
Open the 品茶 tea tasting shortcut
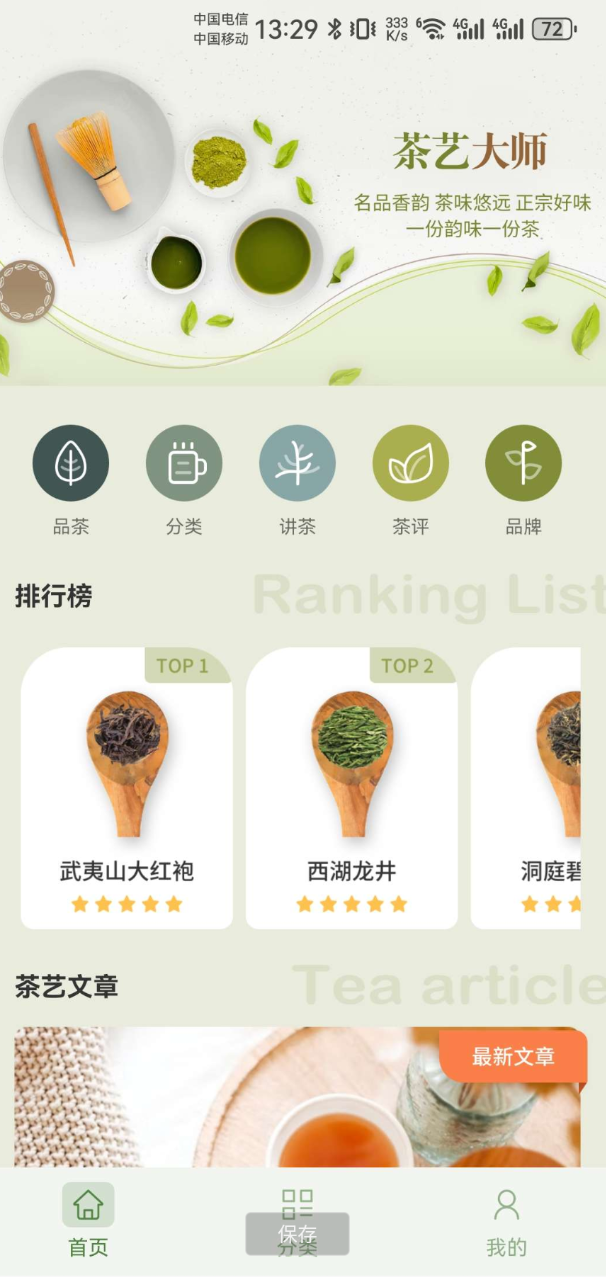70,463
